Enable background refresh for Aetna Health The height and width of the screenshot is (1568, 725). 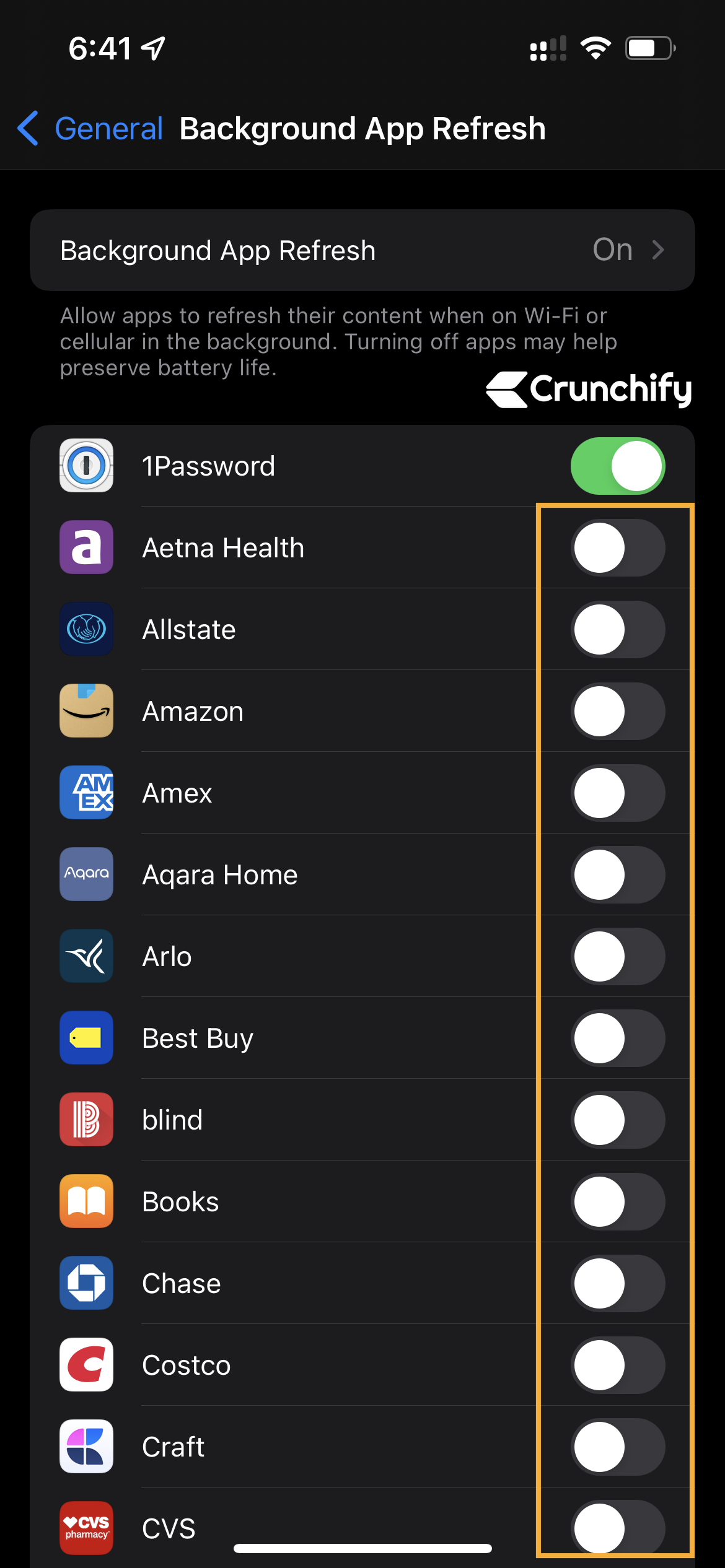click(618, 548)
